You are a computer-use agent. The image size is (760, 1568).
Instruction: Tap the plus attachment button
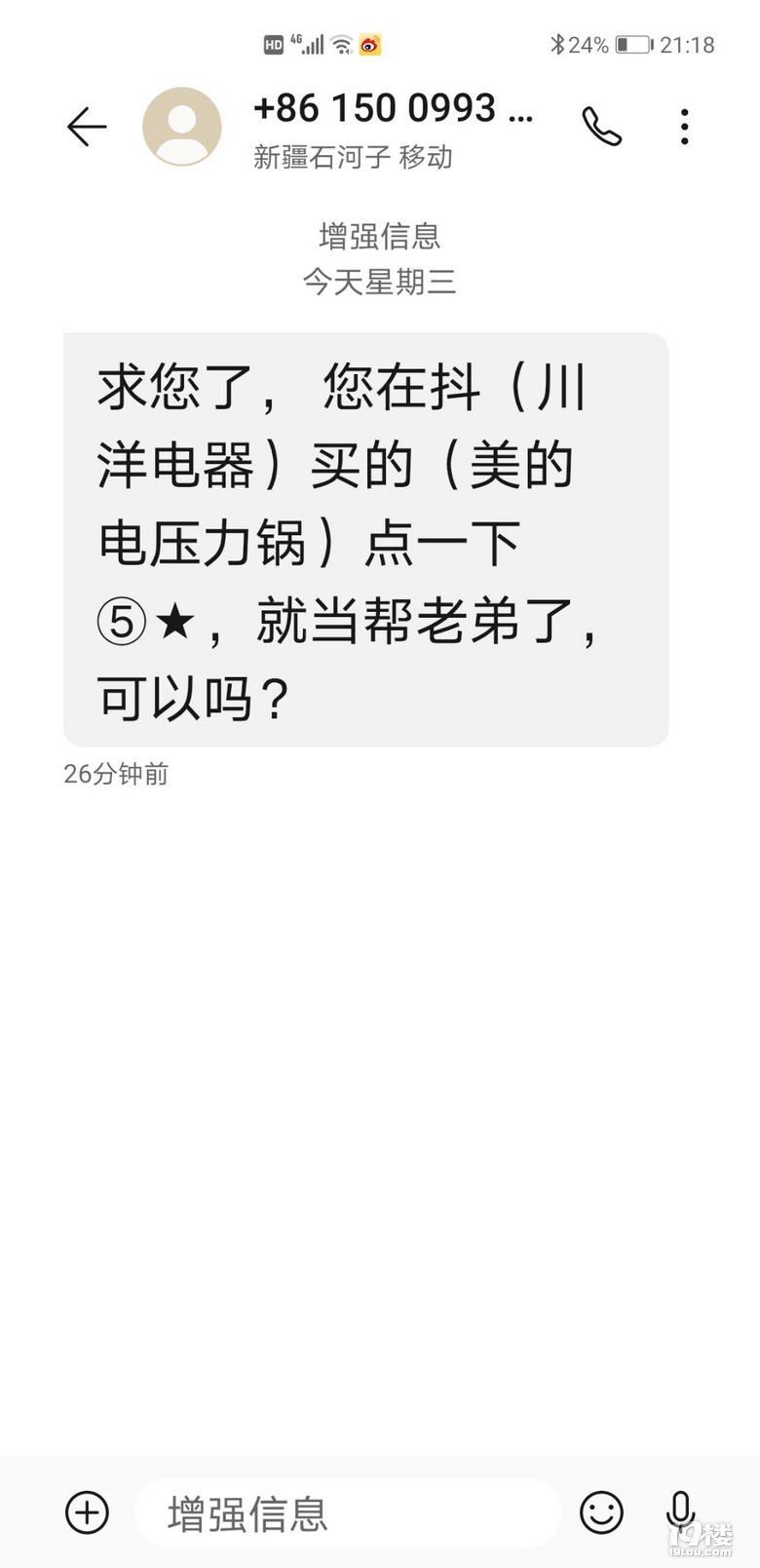pyautogui.click(x=87, y=1512)
